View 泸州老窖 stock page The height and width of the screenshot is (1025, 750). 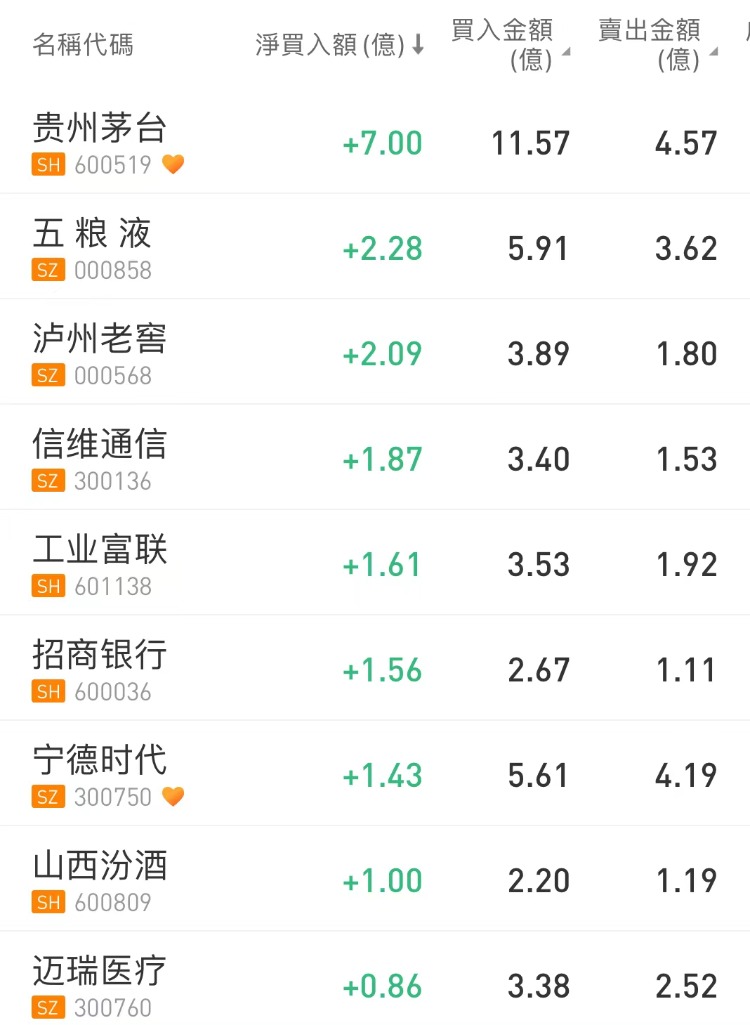(100, 339)
